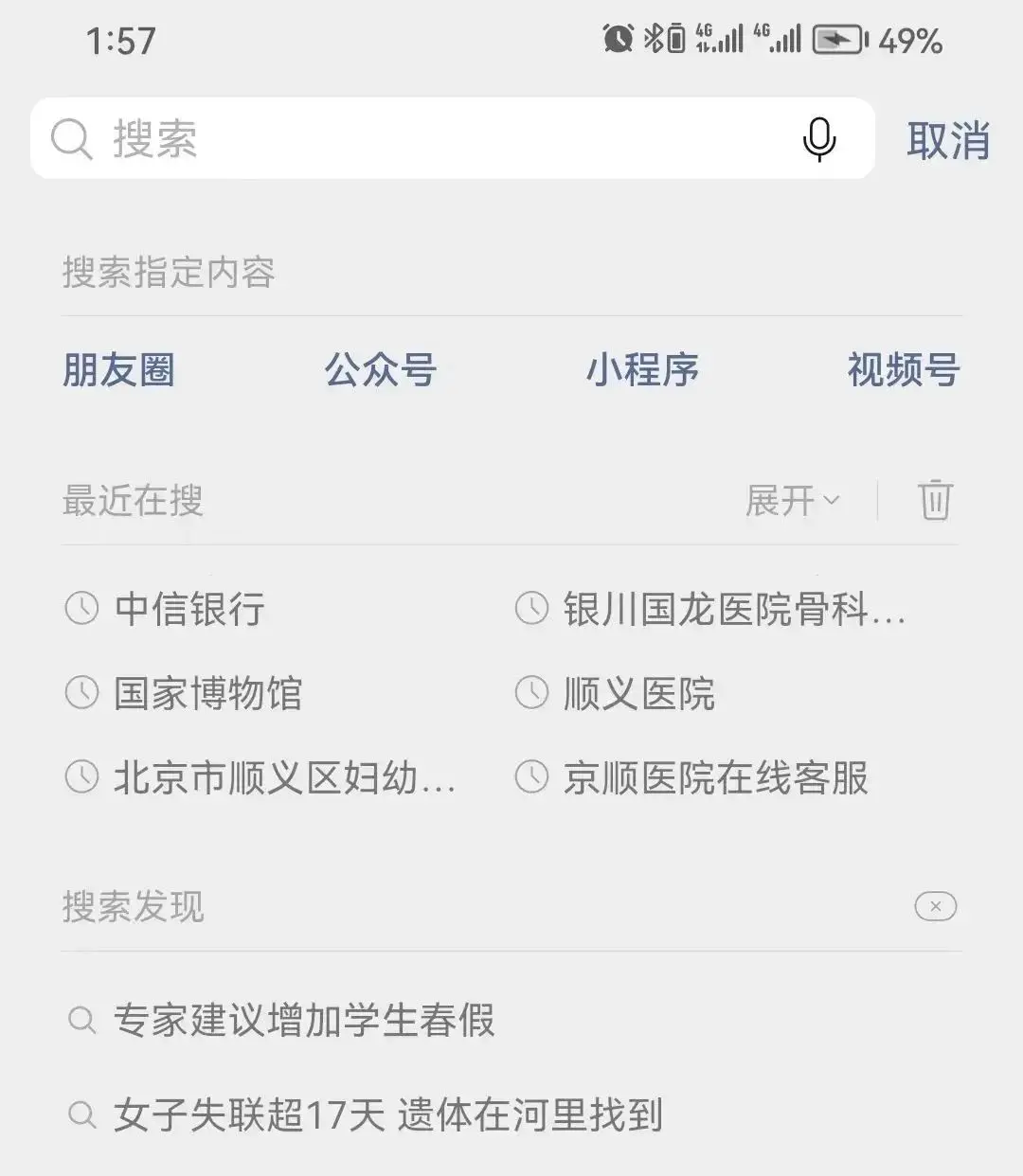This screenshot has height=1176, width=1023.
Task: Tap the magnifying glass icon in search bar
Action: point(72,139)
